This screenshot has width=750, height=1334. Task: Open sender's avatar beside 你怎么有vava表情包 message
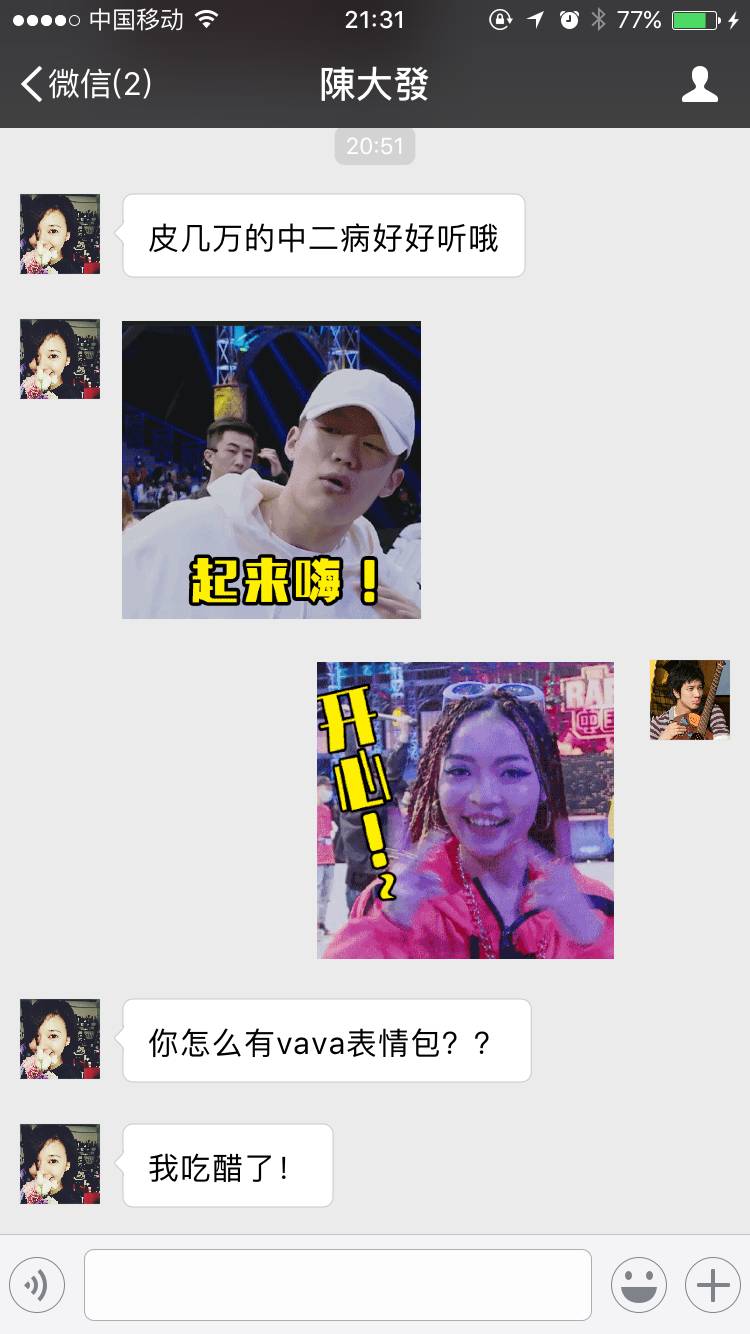pos(60,1039)
